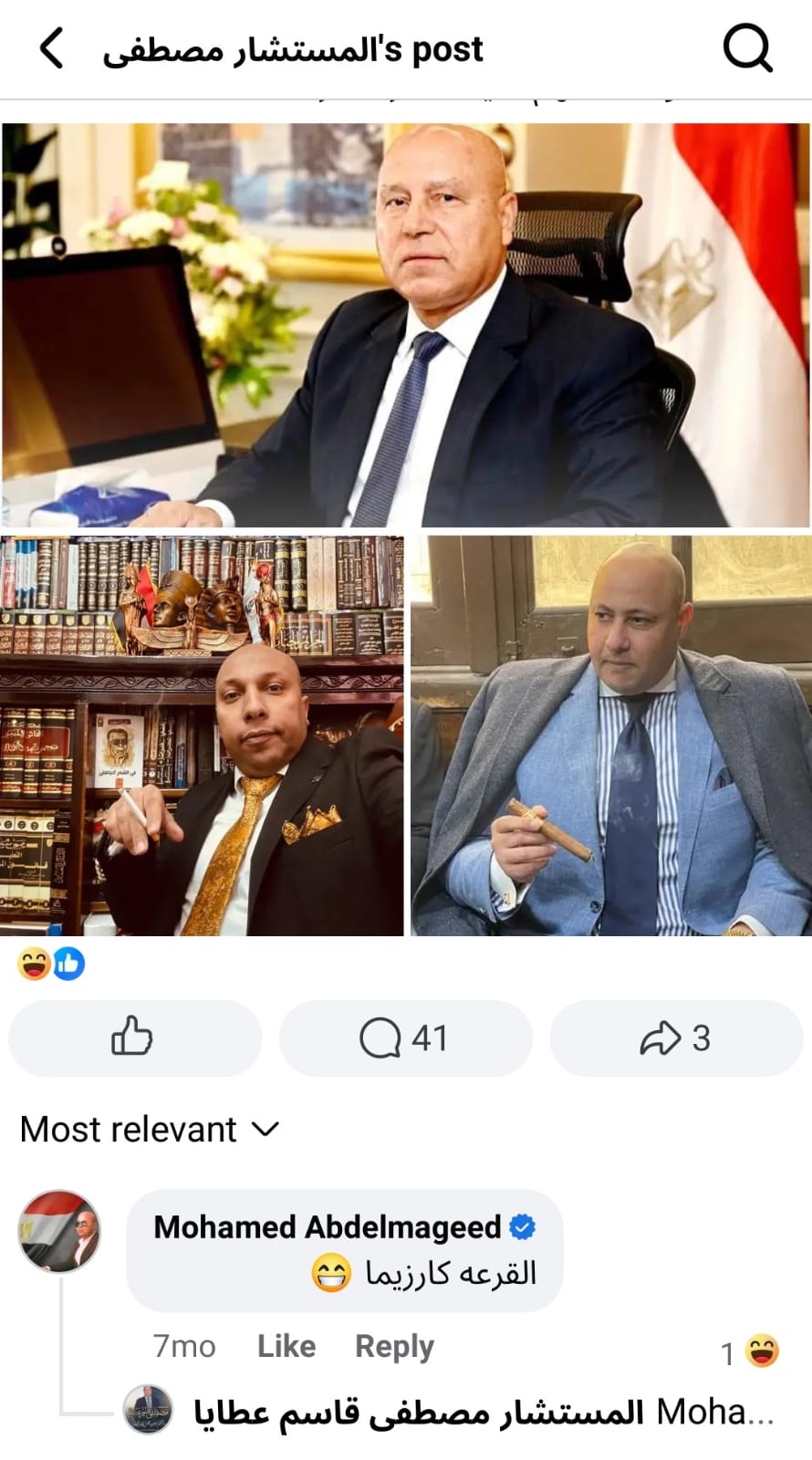Open the top photo with the flag
This screenshot has width=812, height=1460.
click(x=406, y=325)
